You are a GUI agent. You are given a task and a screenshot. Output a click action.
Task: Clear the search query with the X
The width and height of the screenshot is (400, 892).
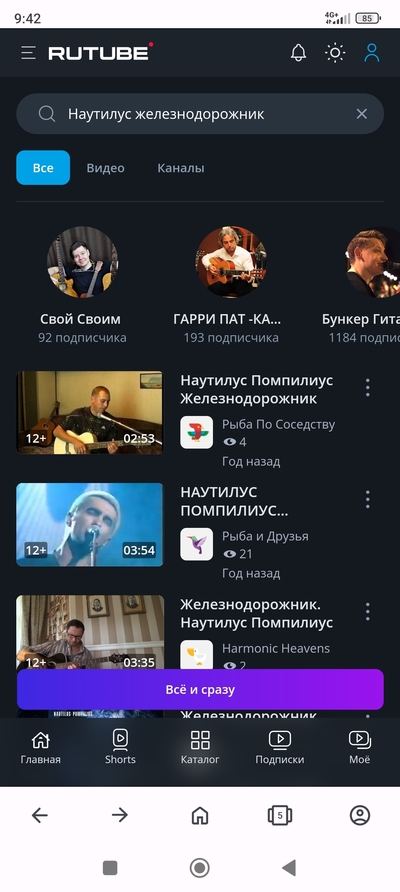click(x=362, y=114)
